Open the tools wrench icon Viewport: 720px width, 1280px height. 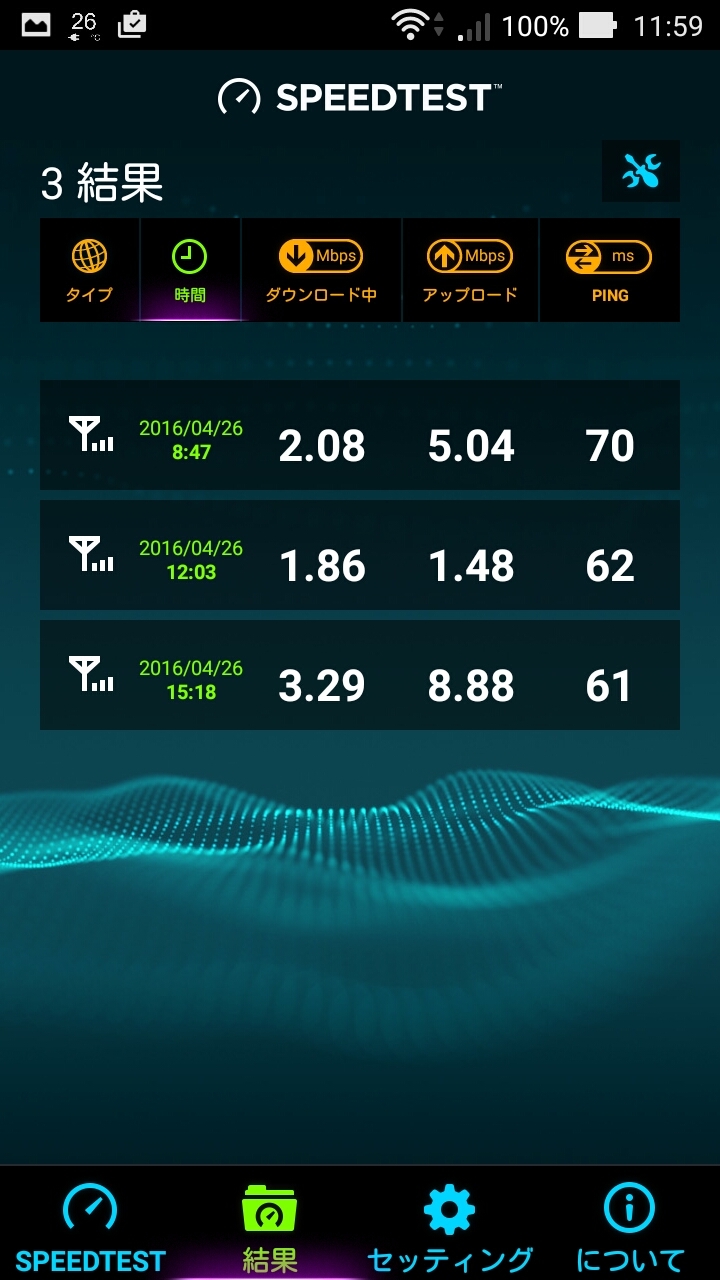pyautogui.click(x=641, y=172)
